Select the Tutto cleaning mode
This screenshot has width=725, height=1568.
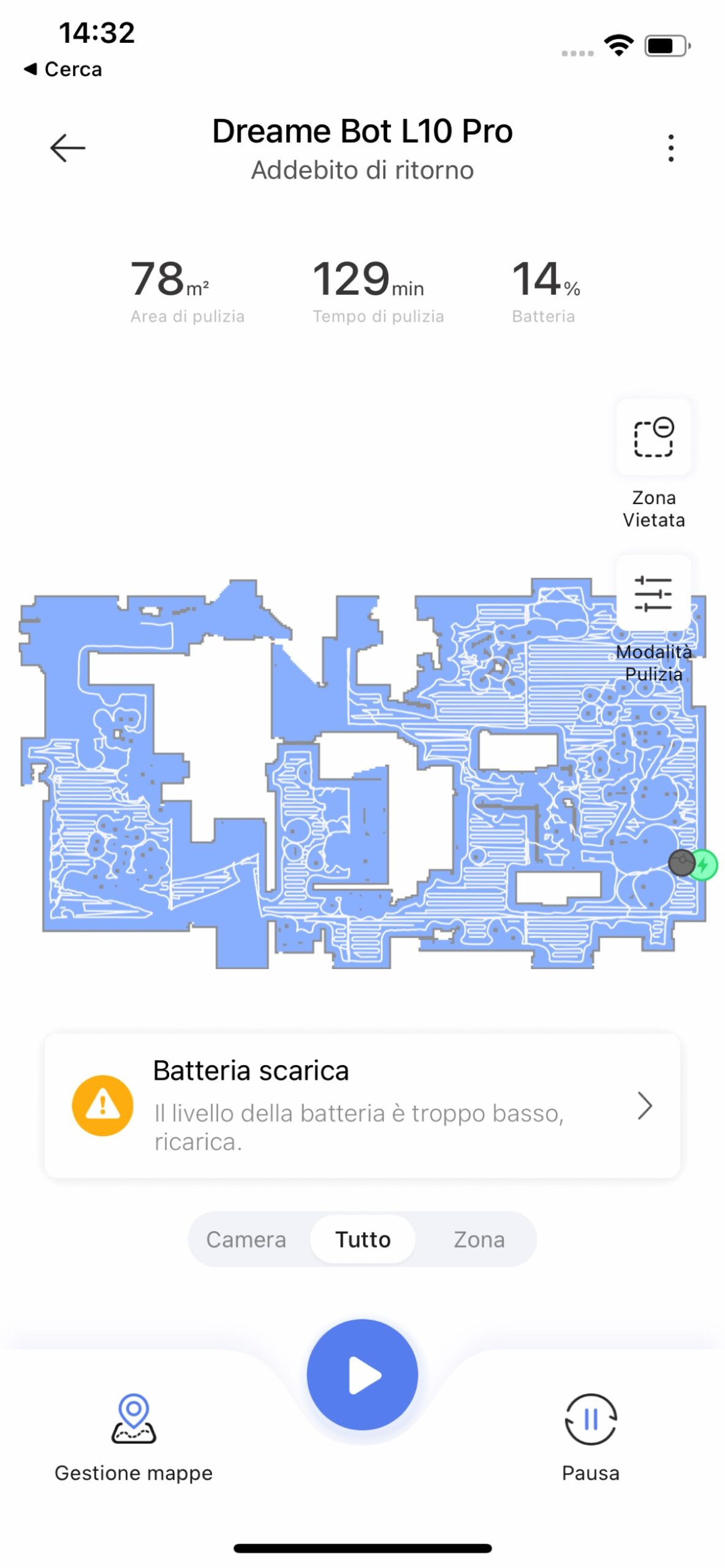tap(362, 1239)
